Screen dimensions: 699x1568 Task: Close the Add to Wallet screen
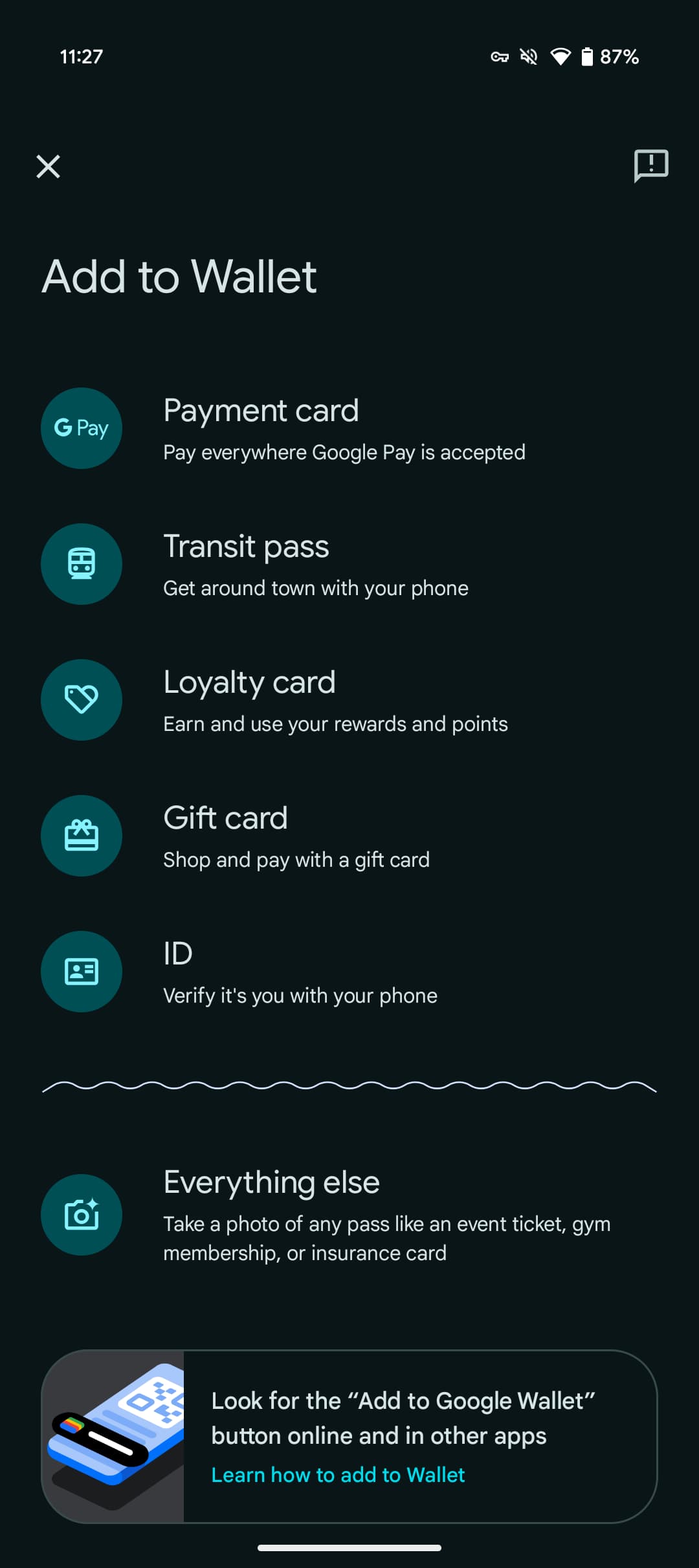point(49,167)
